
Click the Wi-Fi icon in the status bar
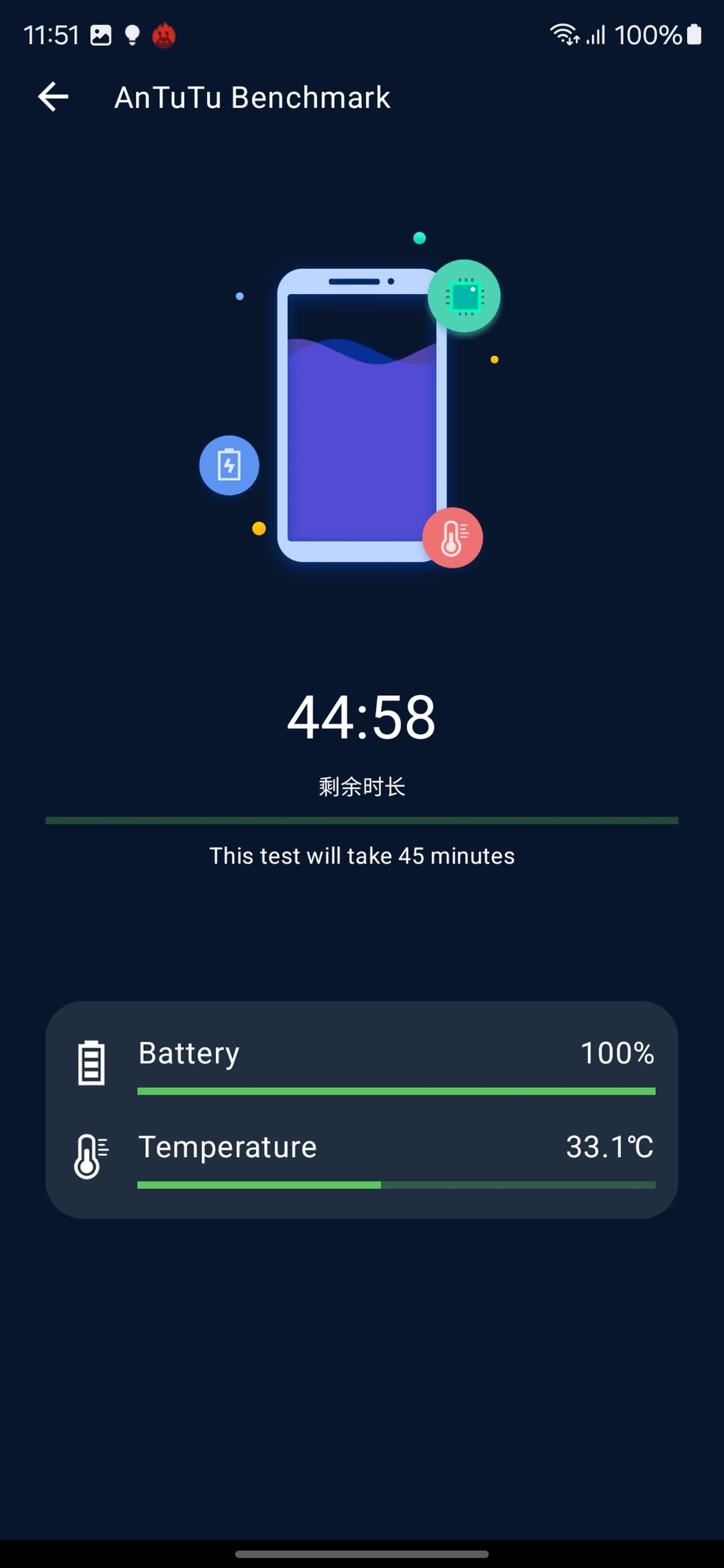click(564, 35)
